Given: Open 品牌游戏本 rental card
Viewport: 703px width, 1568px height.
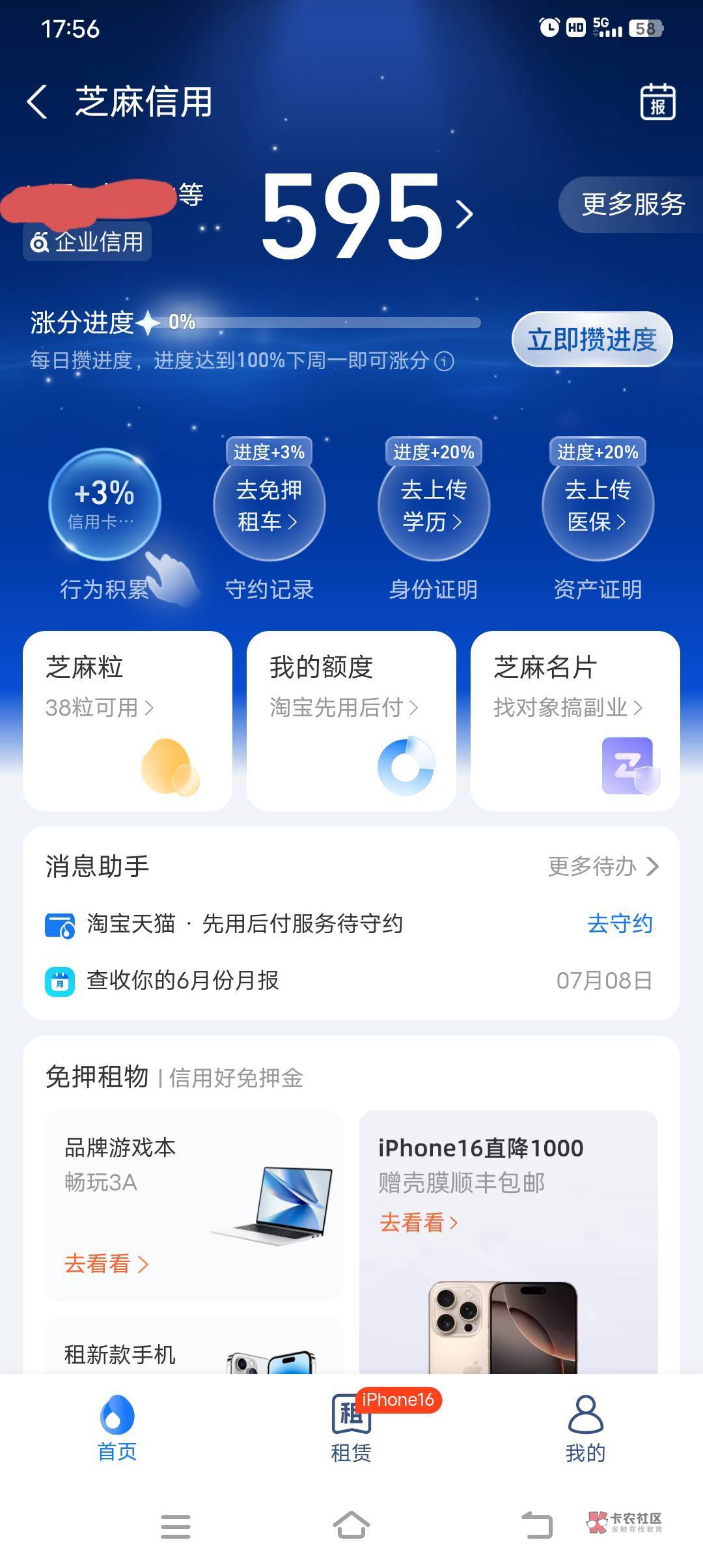Looking at the screenshot, I should pyautogui.click(x=194, y=1206).
